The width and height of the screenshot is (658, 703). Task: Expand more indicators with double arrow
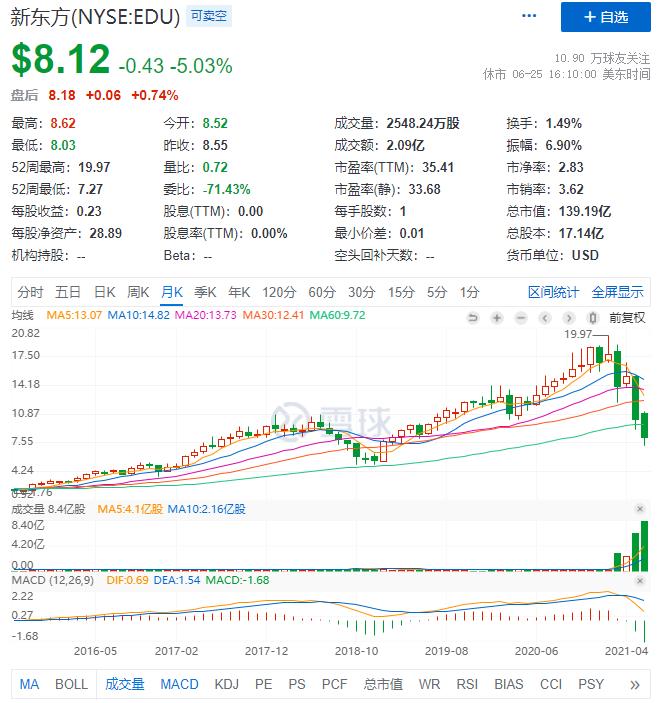click(x=634, y=684)
